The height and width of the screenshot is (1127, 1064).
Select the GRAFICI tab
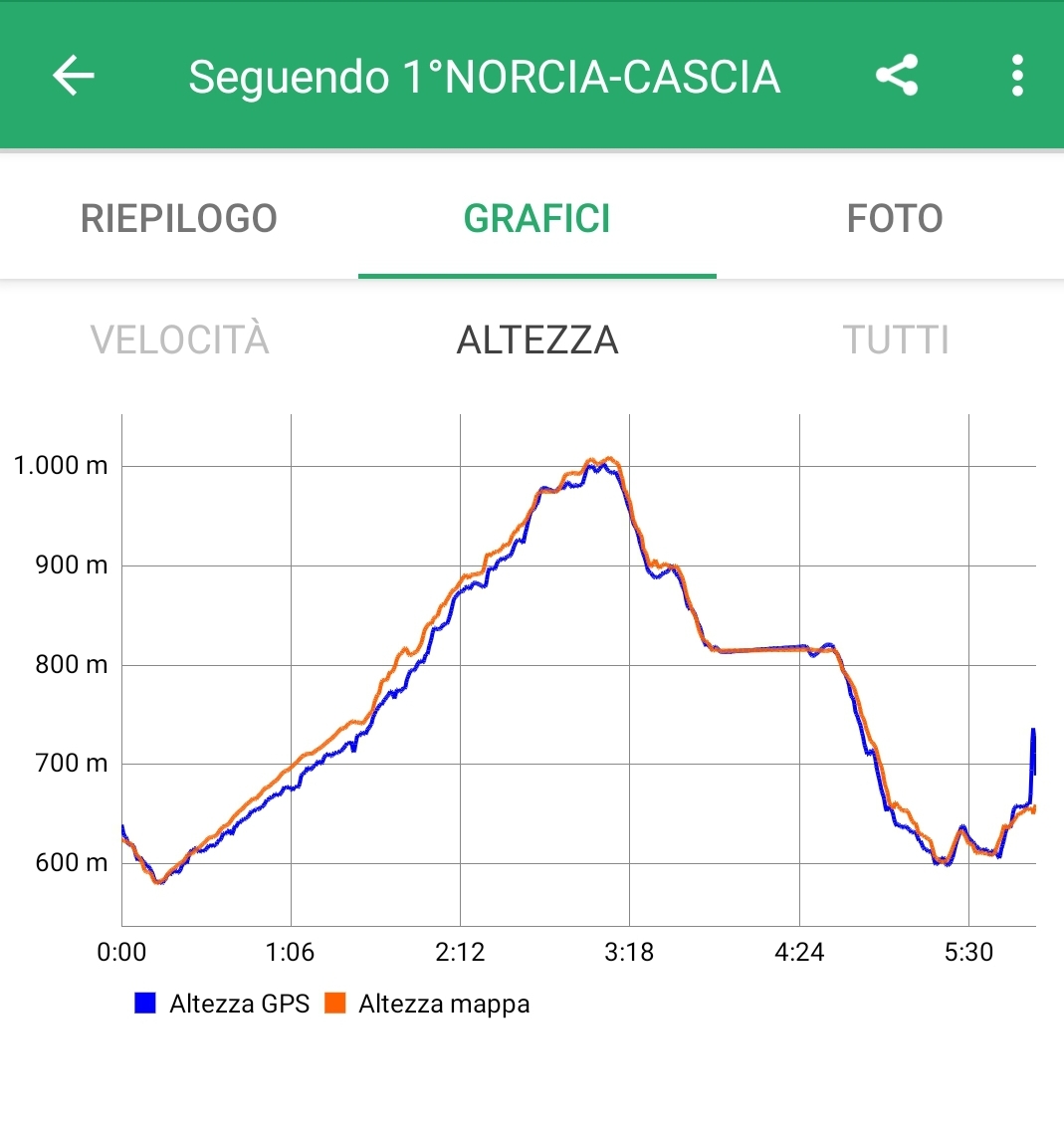click(x=537, y=219)
